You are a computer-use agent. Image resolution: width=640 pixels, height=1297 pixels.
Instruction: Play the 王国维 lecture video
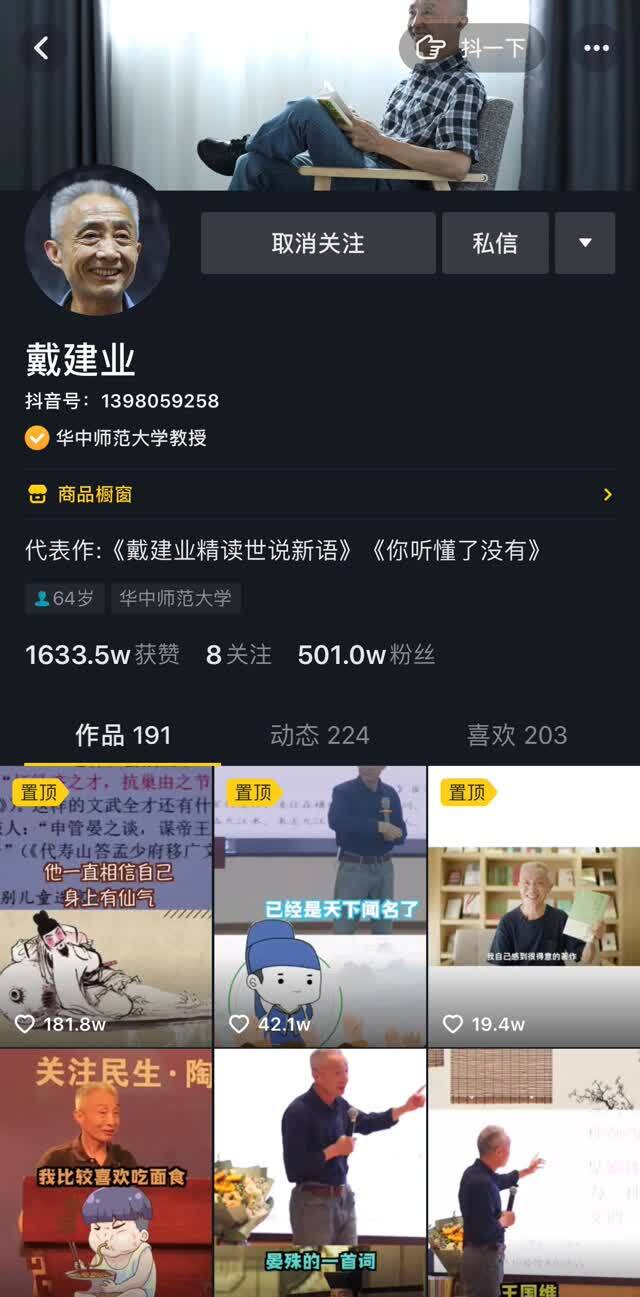point(534,1172)
